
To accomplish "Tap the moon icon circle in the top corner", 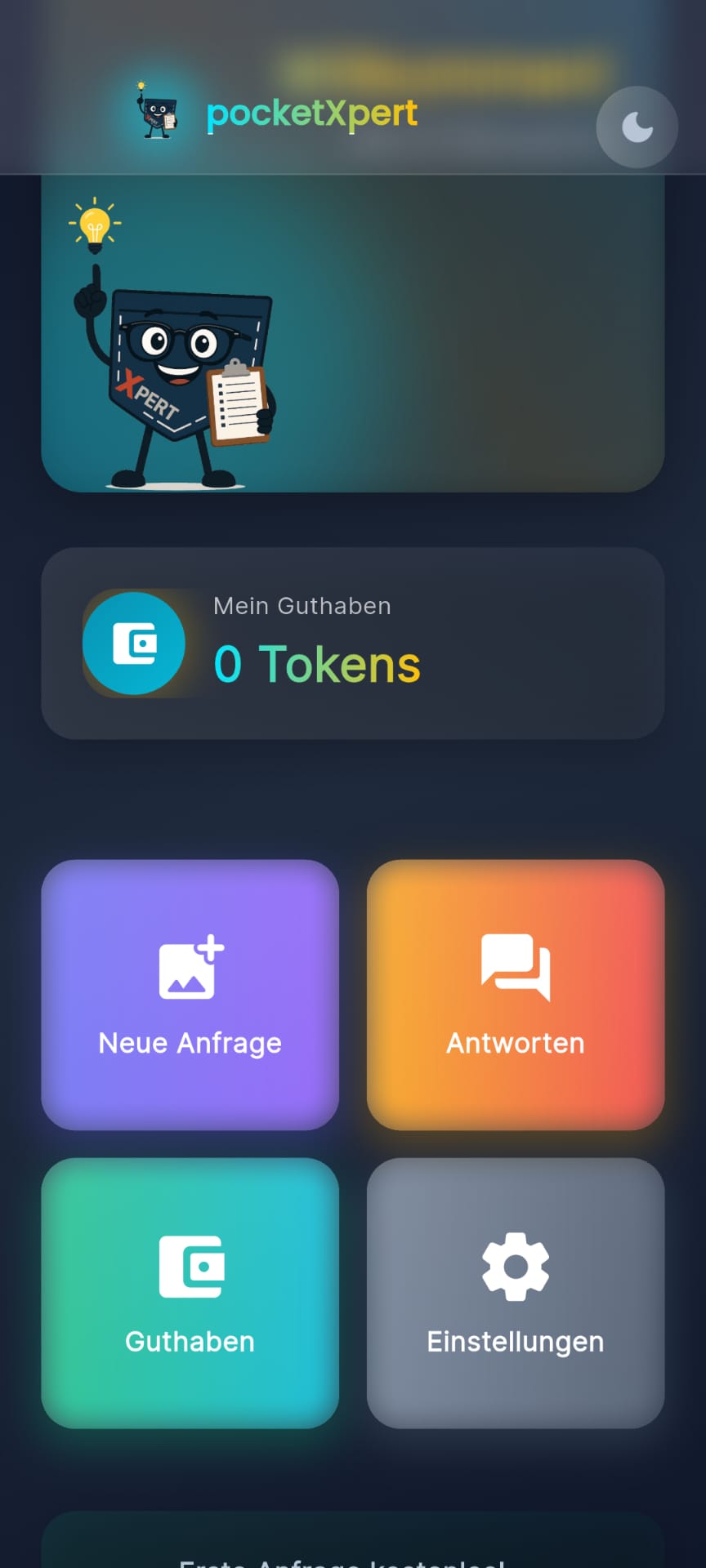I will pos(636,127).
